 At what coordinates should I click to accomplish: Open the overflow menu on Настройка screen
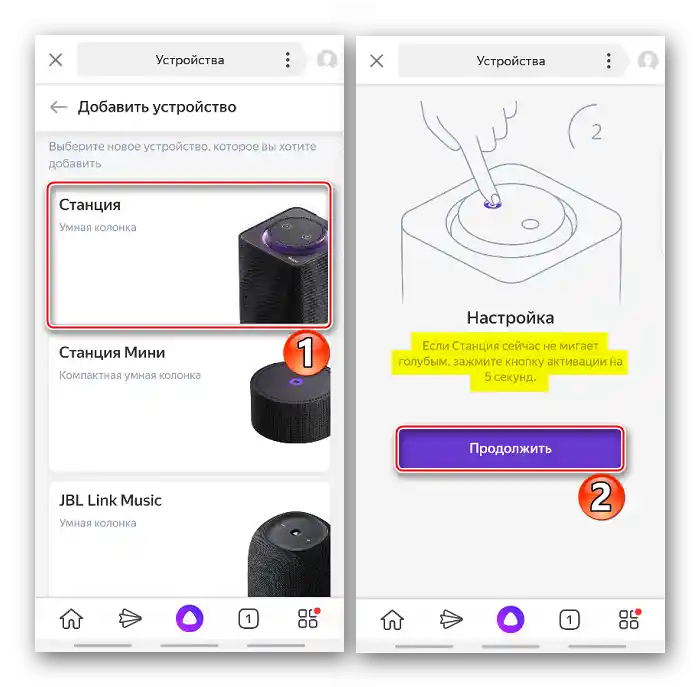[609, 60]
